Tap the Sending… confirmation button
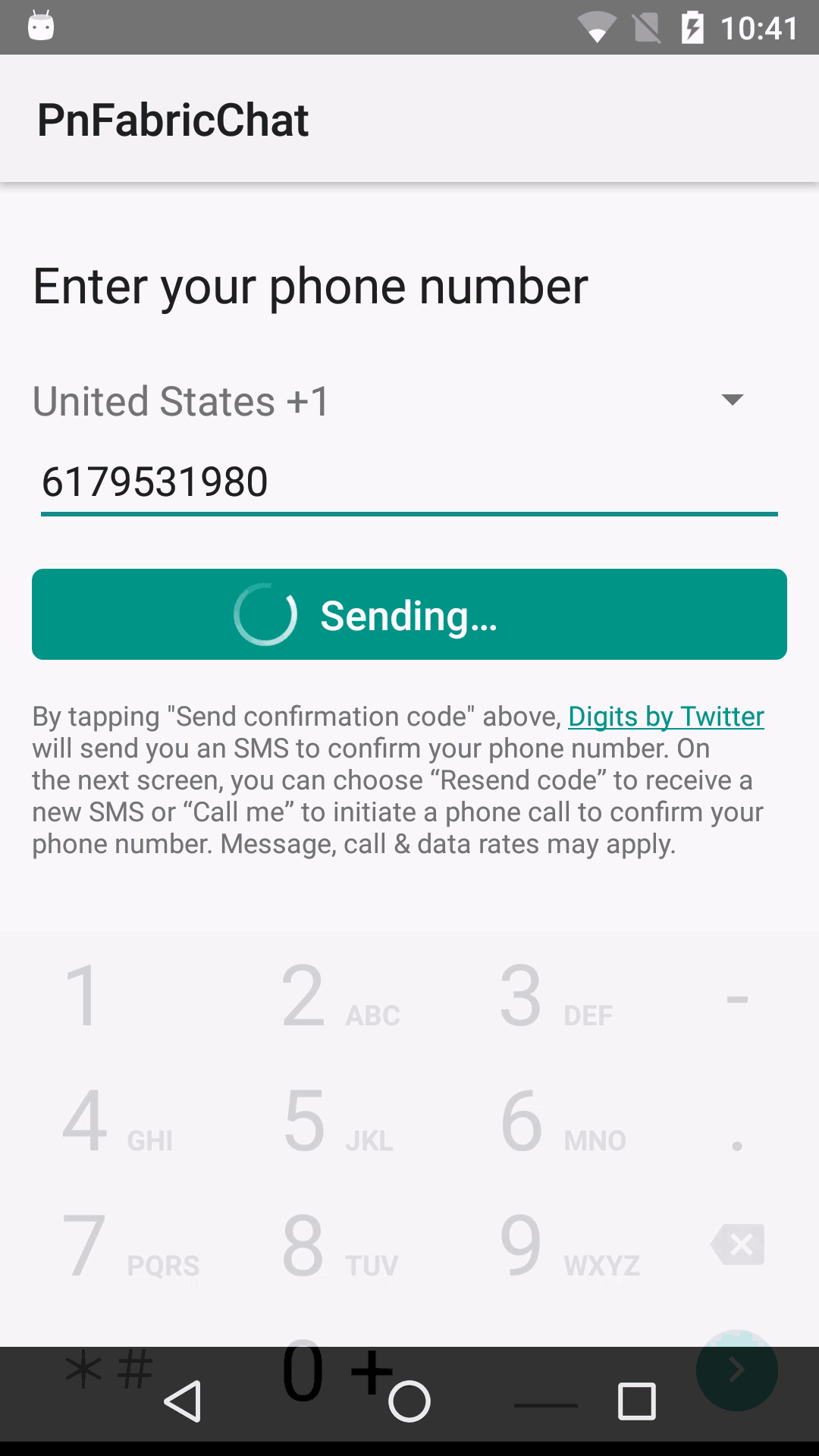This screenshot has width=819, height=1456. [409, 614]
